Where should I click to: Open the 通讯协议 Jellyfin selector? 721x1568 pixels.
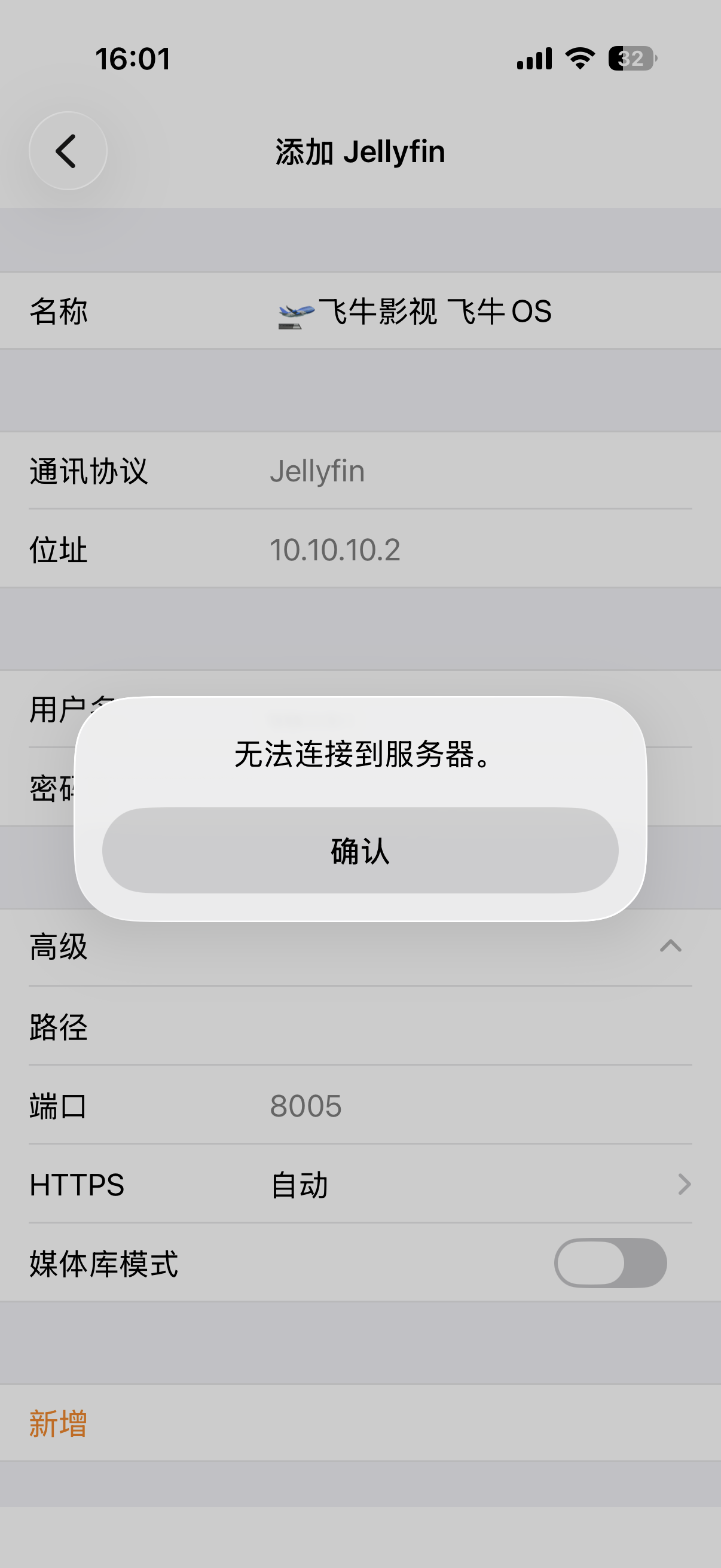point(316,470)
